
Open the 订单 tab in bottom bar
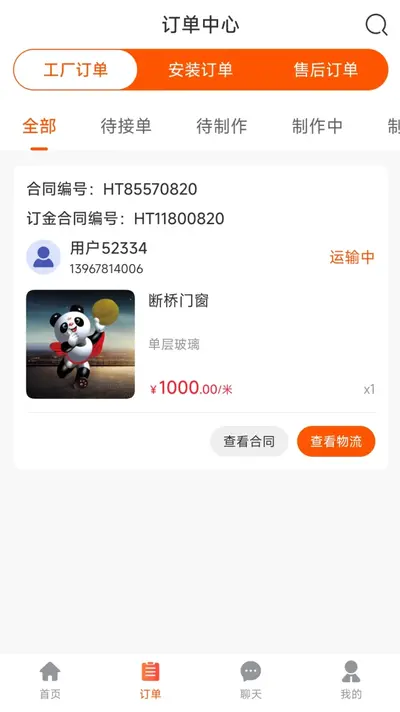pos(150,680)
